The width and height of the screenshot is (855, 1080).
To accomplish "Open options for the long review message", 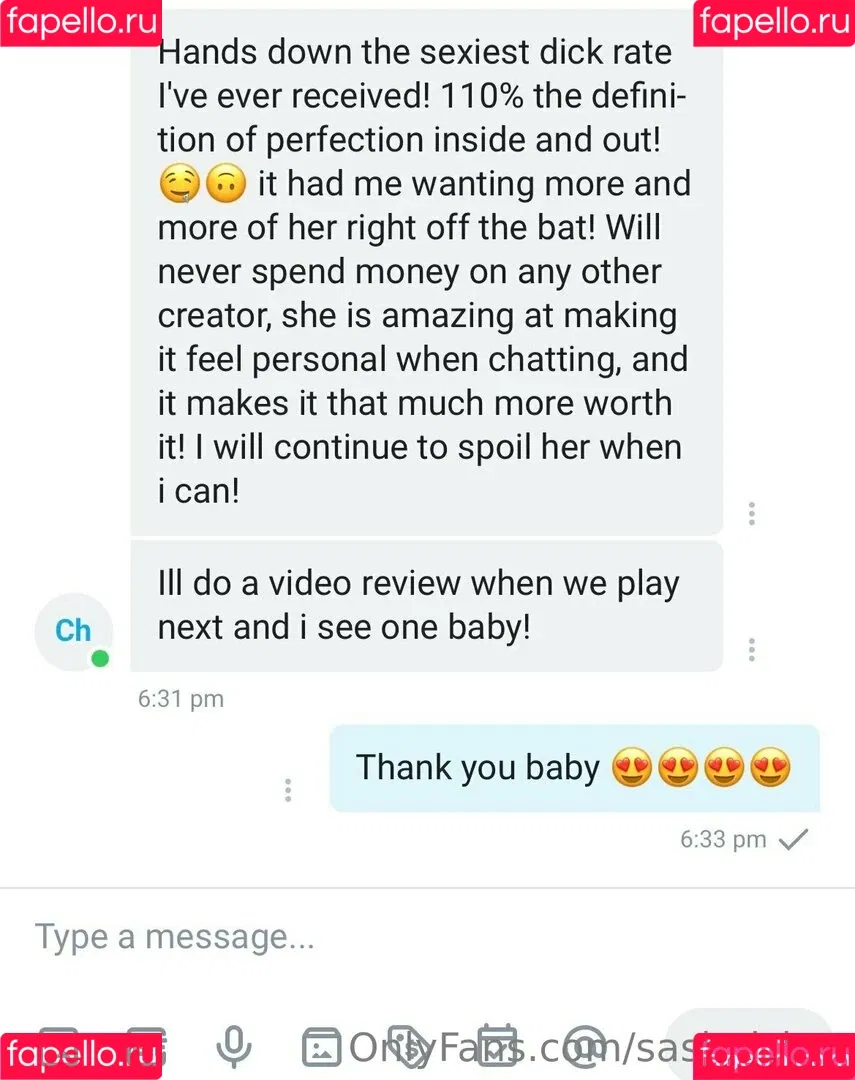I will click(x=751, y=514).
